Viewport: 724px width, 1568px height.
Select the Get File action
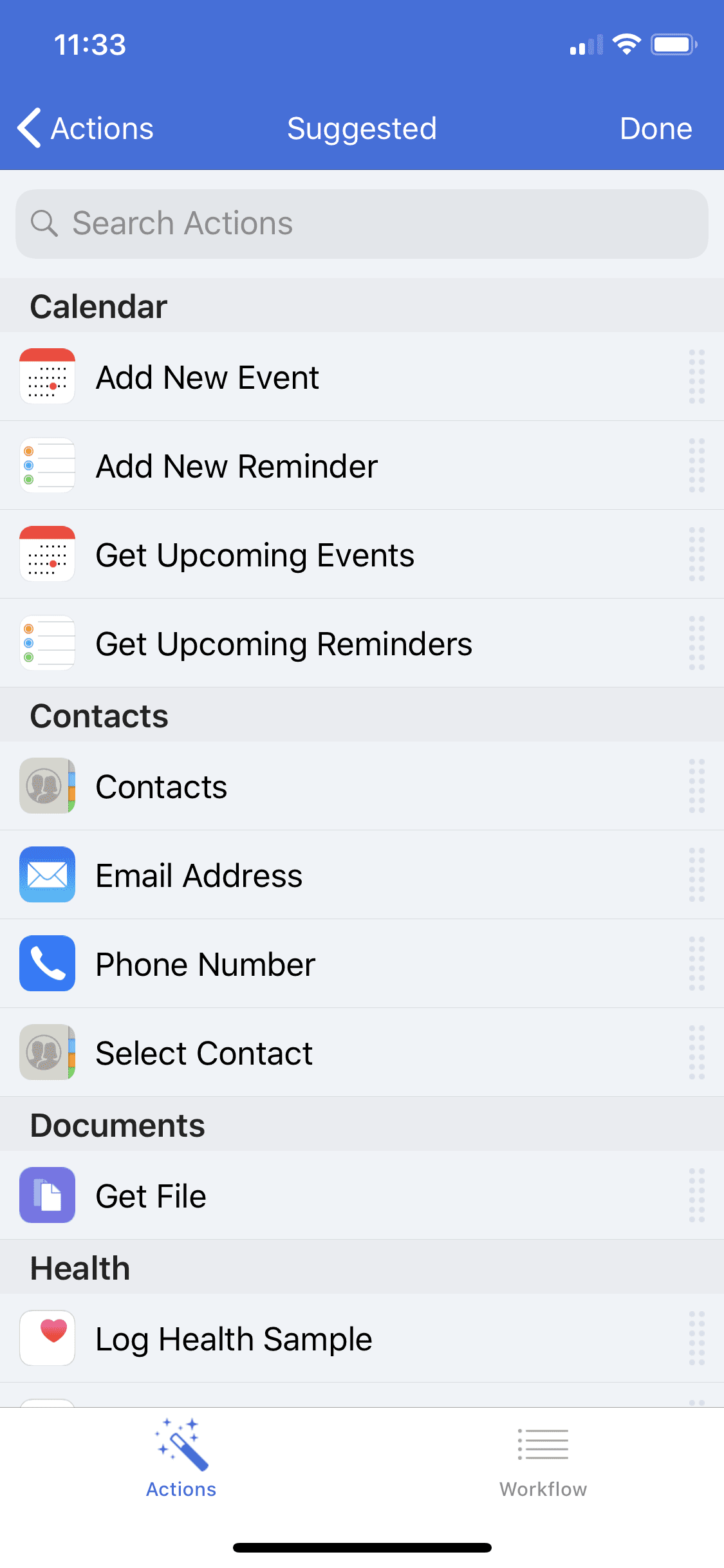click(362, 1195)
